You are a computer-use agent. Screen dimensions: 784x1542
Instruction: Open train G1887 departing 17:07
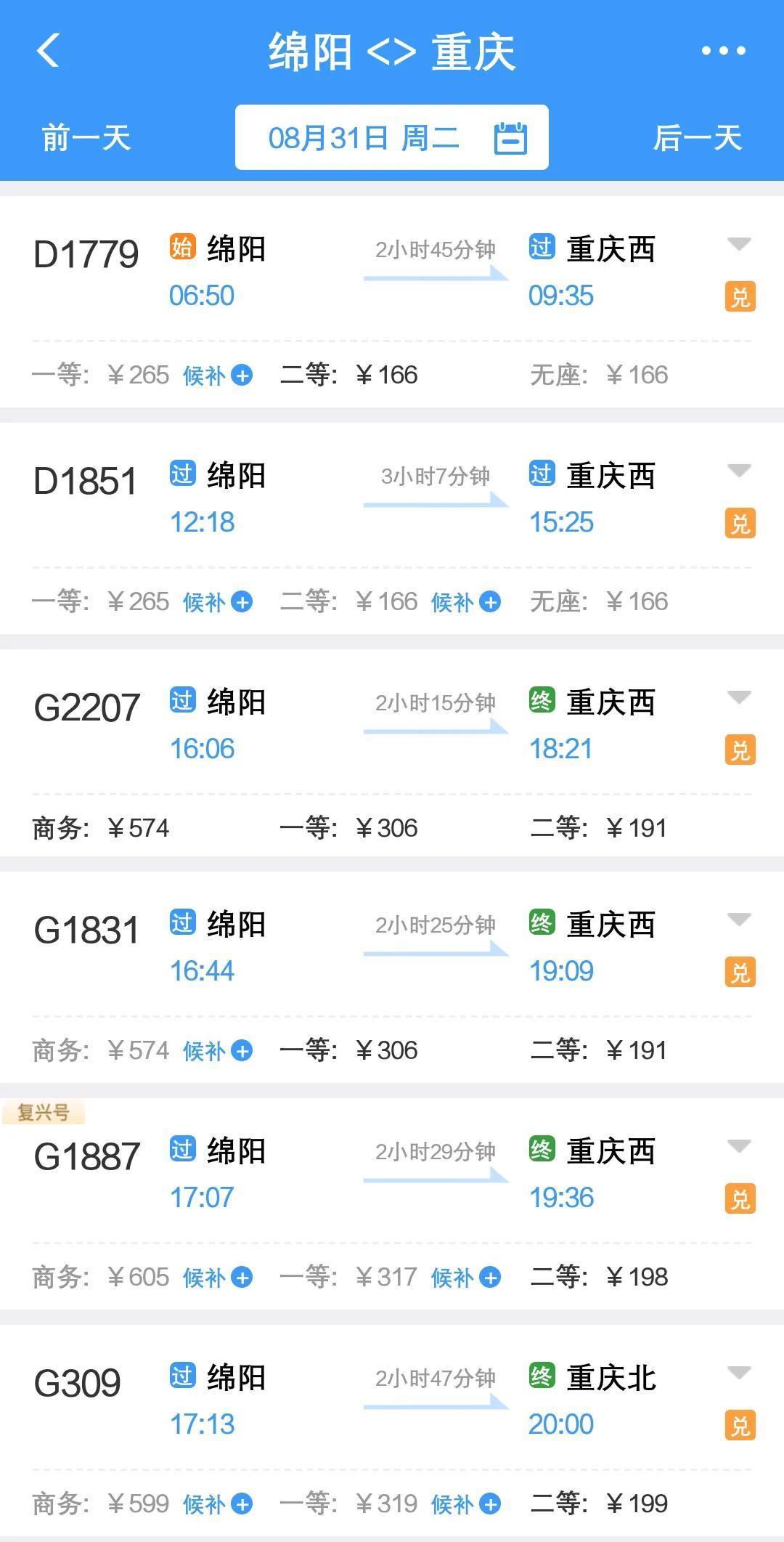click(392, 1204)
